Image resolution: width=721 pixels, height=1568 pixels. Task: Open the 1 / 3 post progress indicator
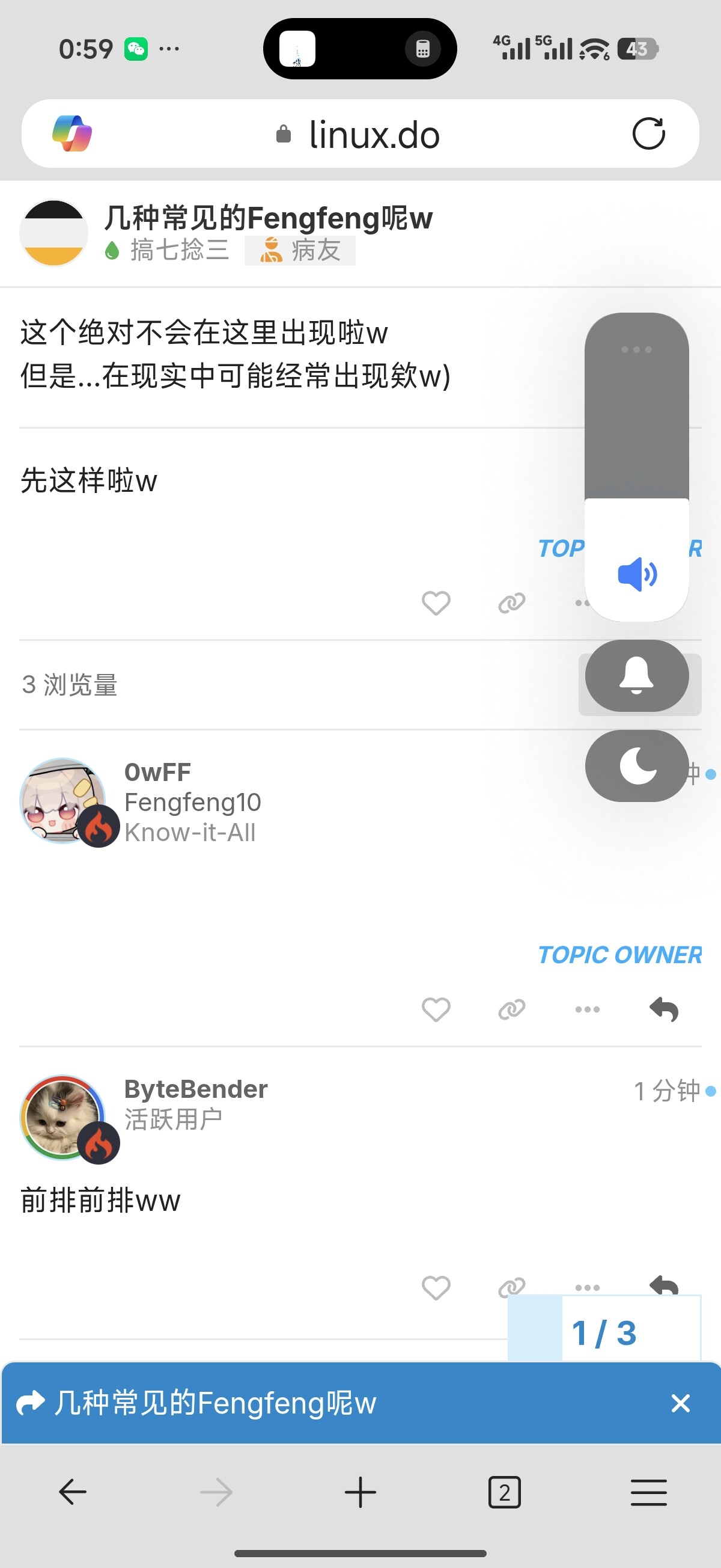click(604, 1334)
